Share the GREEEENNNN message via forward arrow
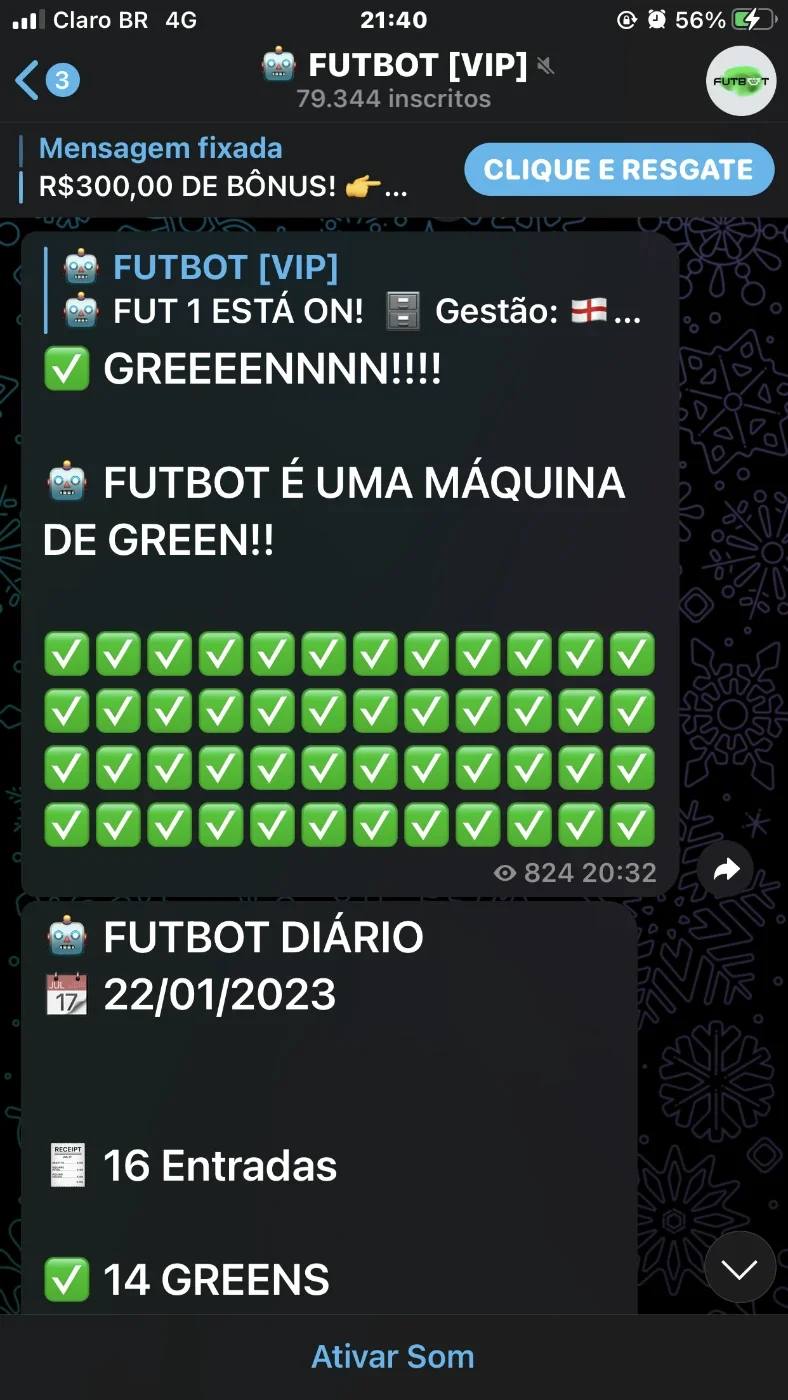The height and width of the screenshot is (1400, 788). pyautogui.click(x=726, y=870)
